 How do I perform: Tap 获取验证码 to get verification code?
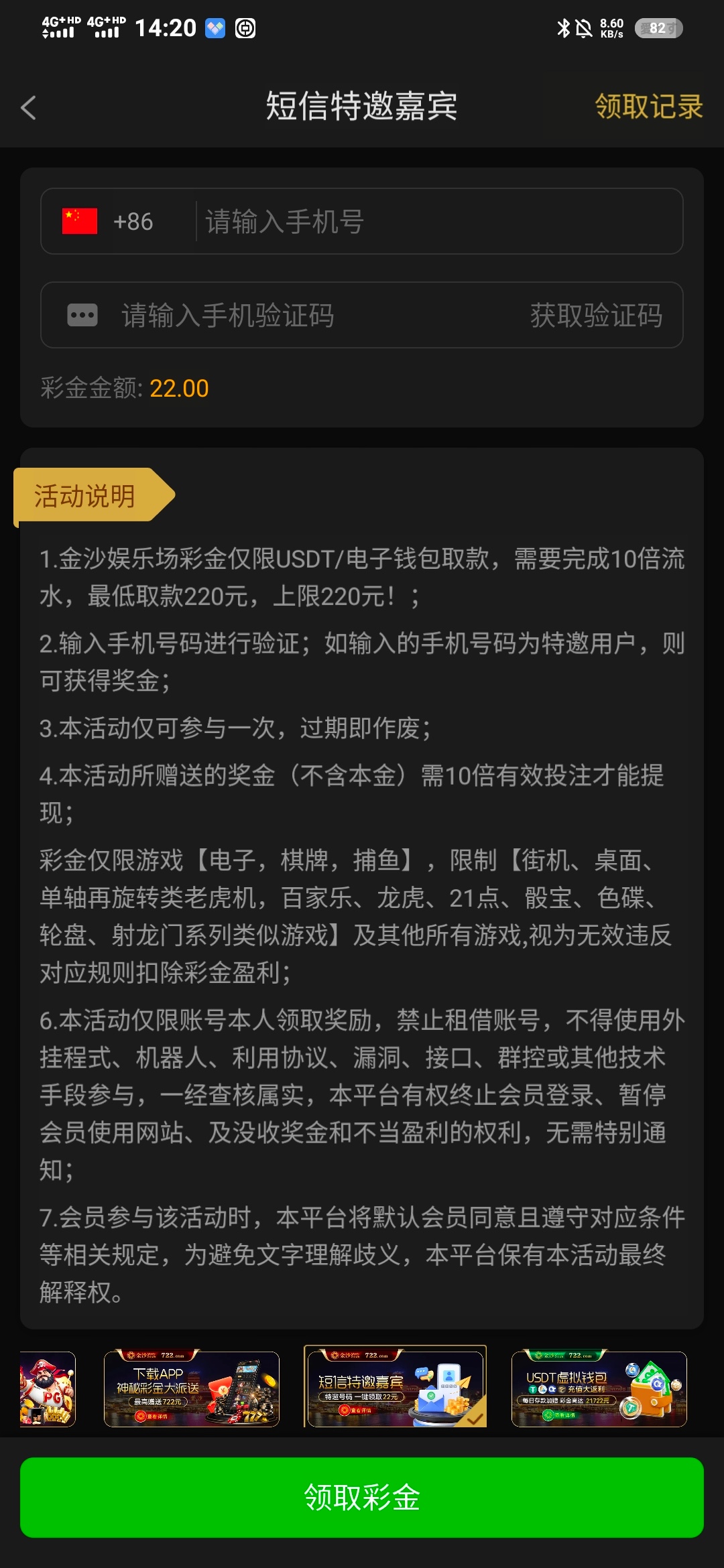tap(596, 315)
